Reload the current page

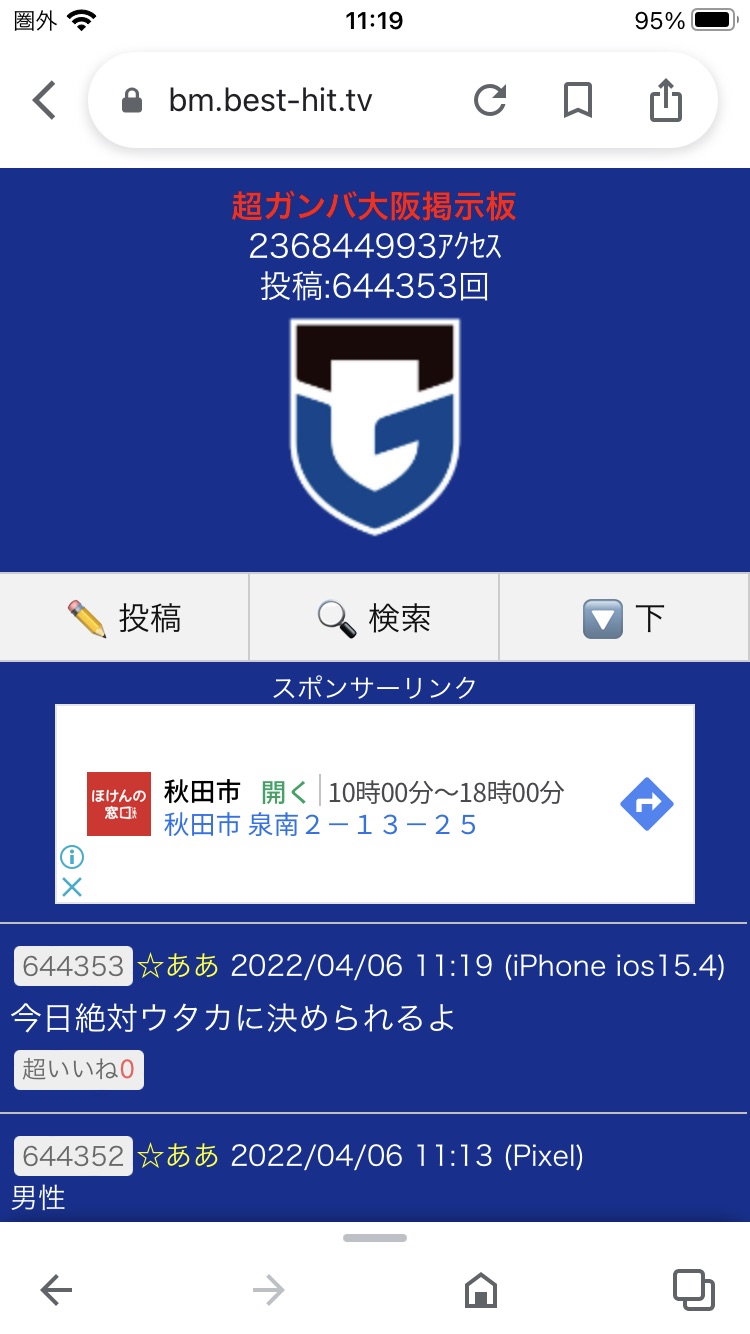pyautogui.click(x=490, y=101)
